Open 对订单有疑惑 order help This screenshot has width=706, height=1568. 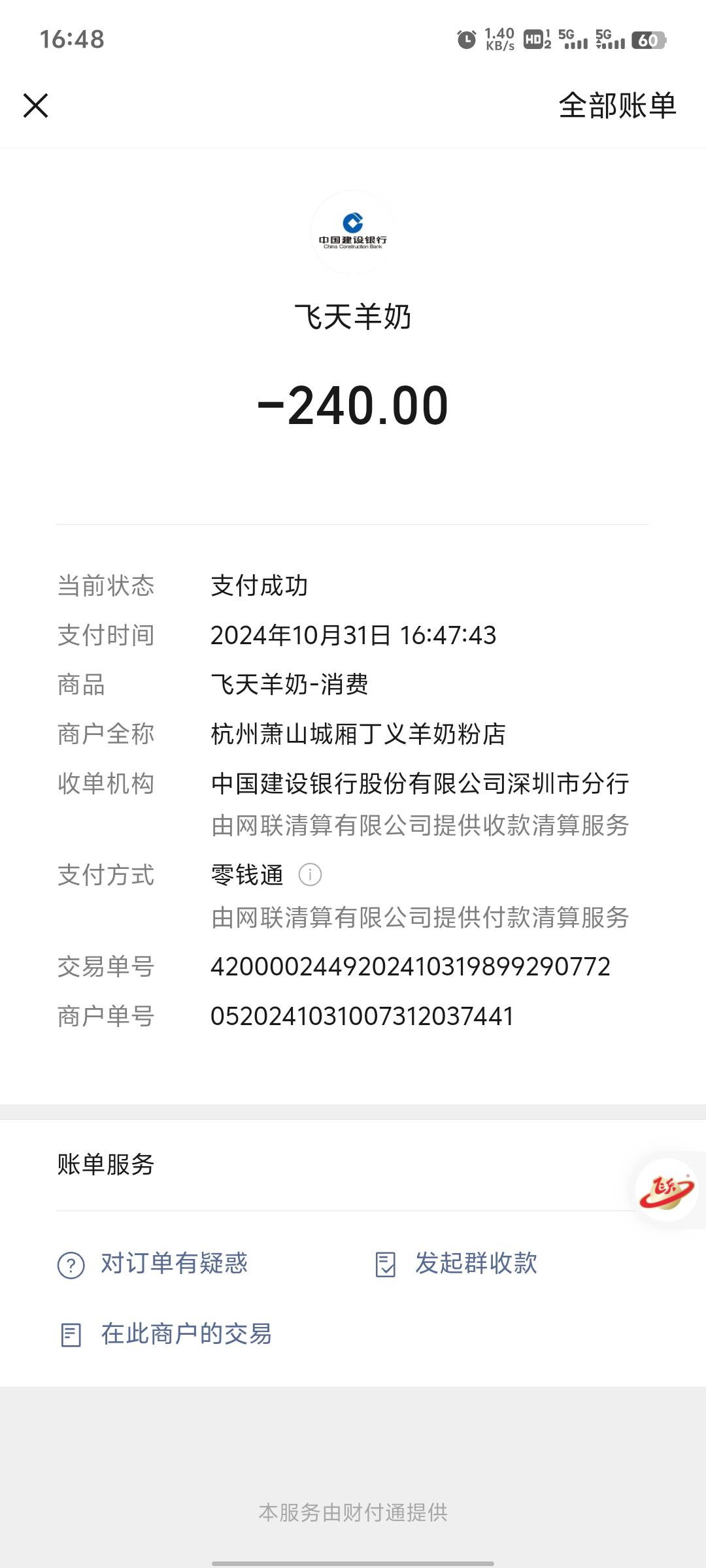pyautogui.click(x=153, y=1264)
